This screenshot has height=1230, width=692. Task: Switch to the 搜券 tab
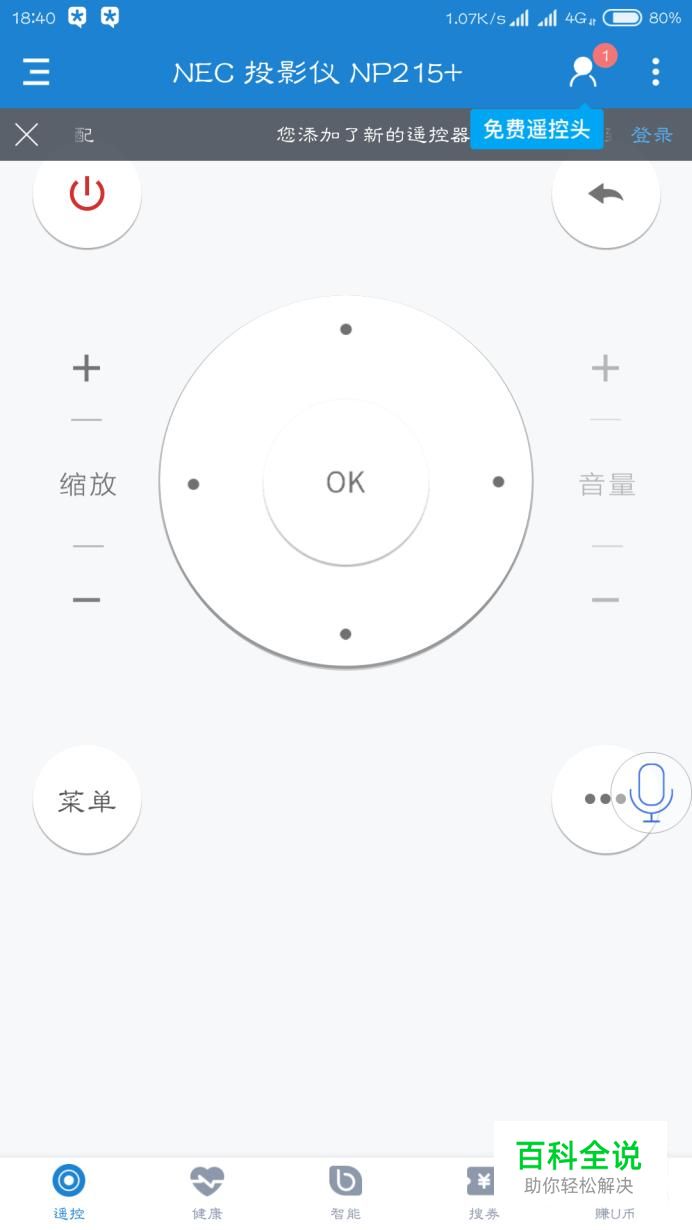point(483,1192)
